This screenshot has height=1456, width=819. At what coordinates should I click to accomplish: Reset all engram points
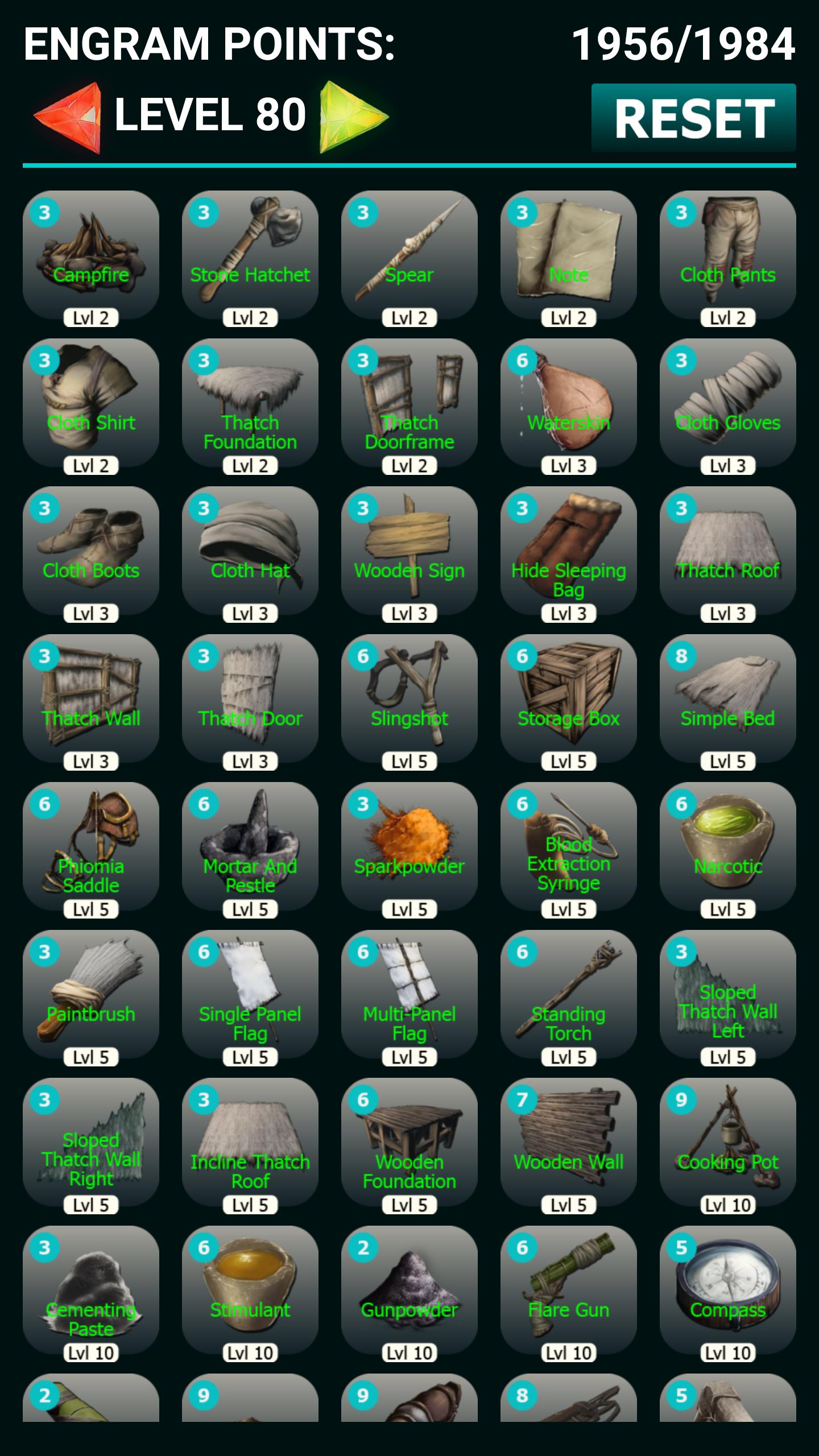click(x=693, y=118)
